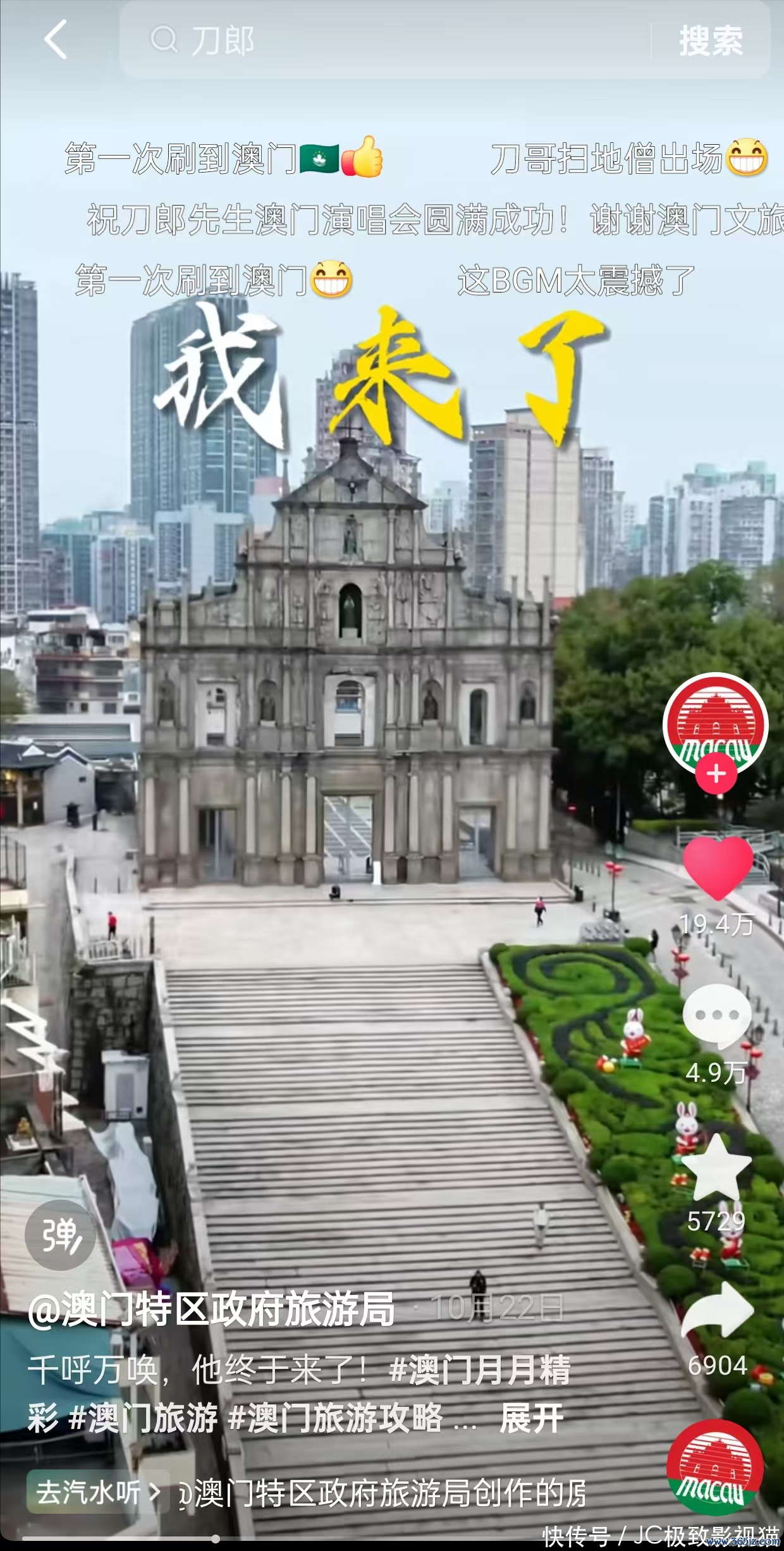Toggle the 弹 danmaku comments button
784x1551 pixels.
point(60,1235)
